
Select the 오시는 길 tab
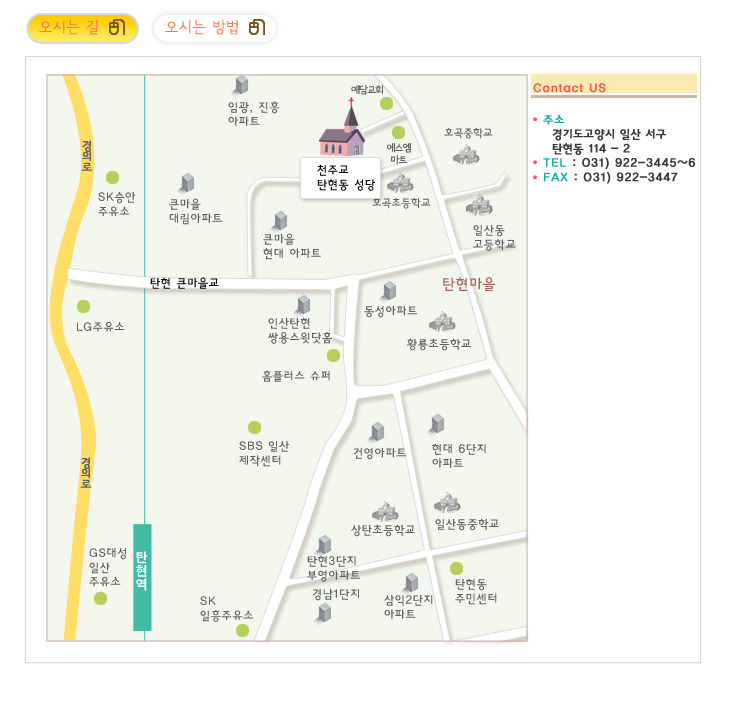click(82, 28)
